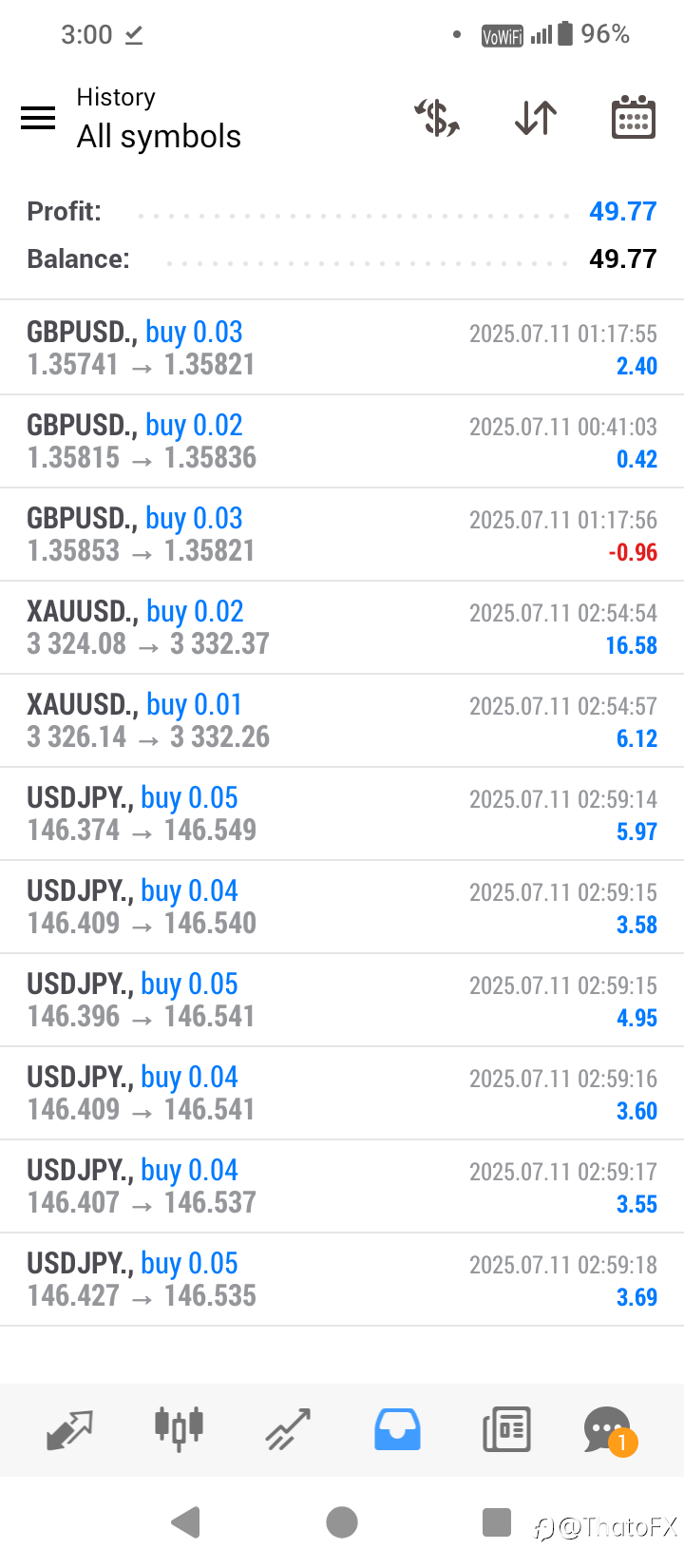Expand the USDJPY trade with 3.69 profit
This screenshot has height=1568, width=684.
(x=342, y=1279)
